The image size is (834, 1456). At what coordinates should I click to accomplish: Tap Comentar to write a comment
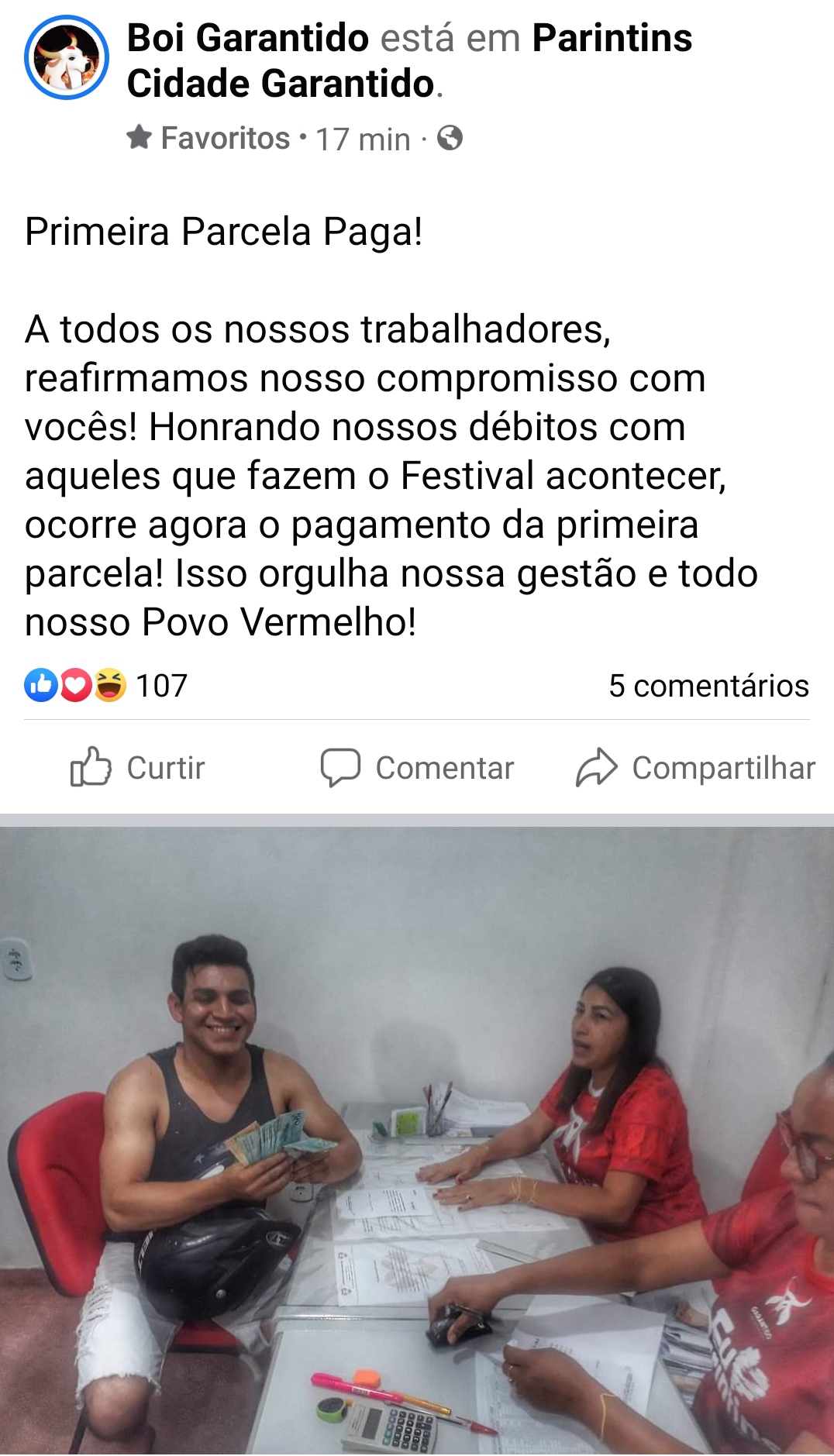coord(417,768)
